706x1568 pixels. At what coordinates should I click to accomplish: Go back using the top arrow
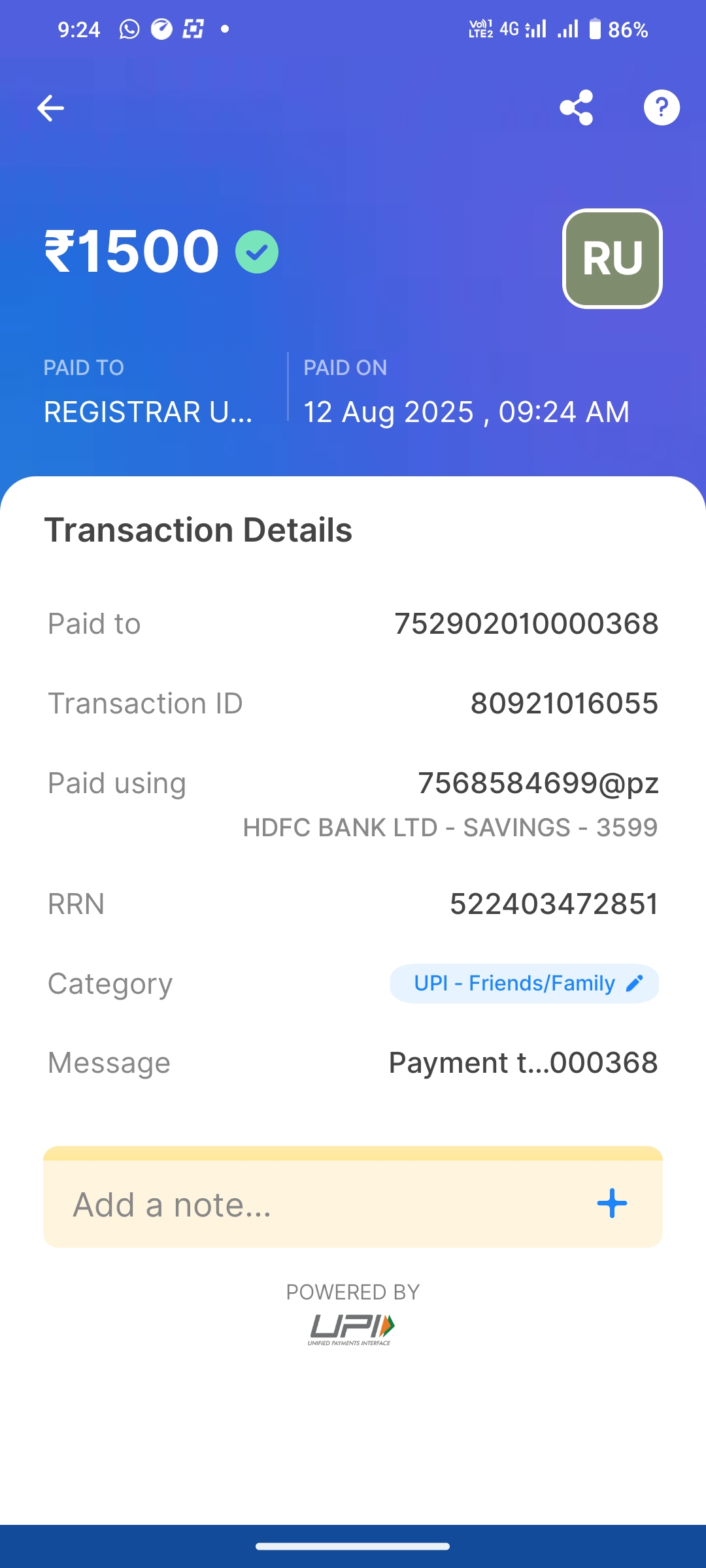[x=51, y=108]
